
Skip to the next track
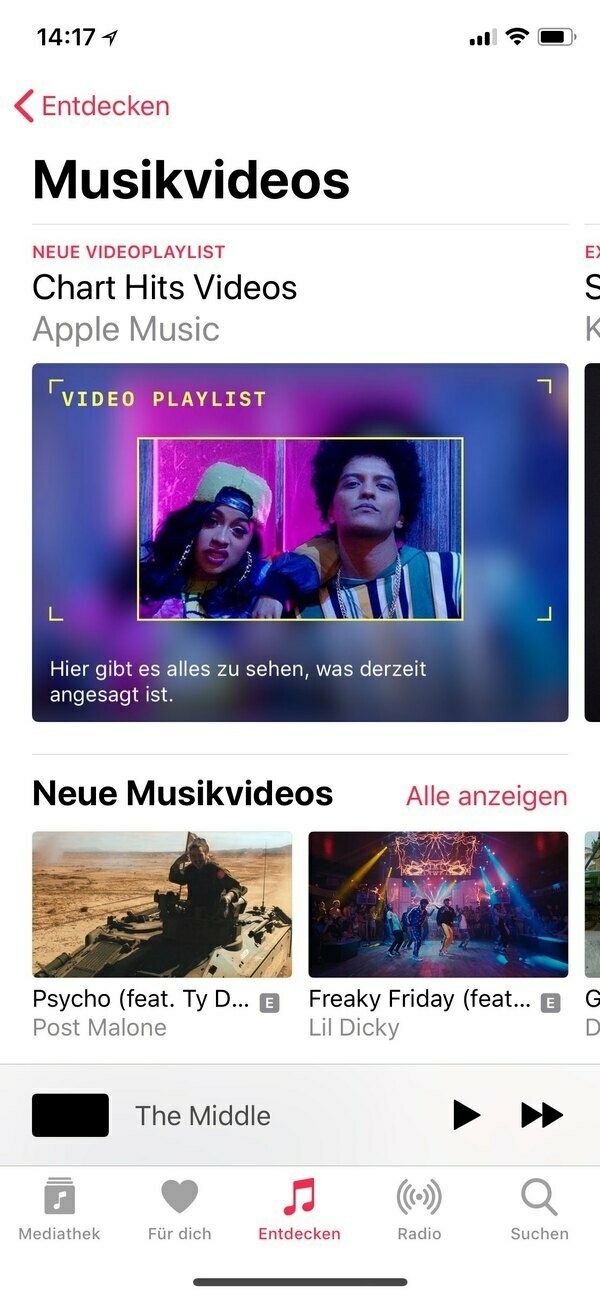pos(542,1114)
